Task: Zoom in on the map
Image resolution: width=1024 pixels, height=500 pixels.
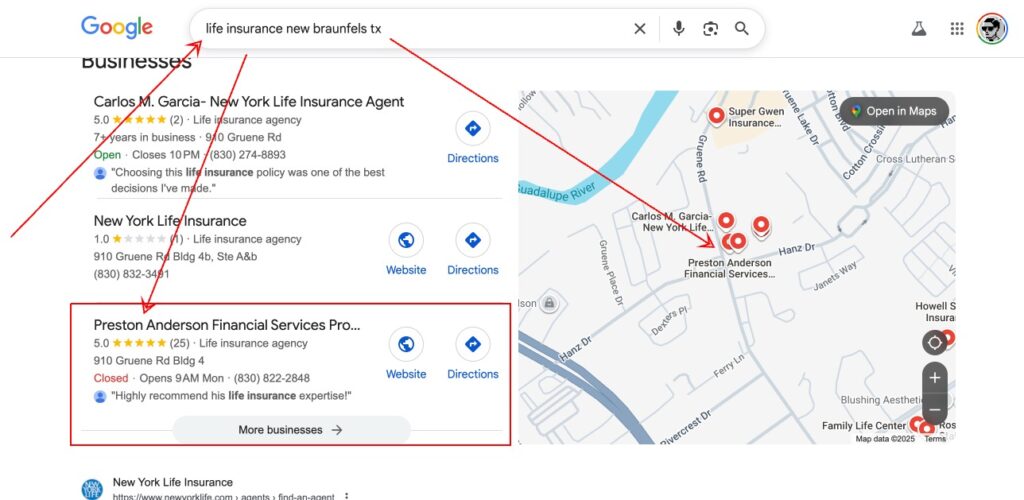Action: click(934, 378)
